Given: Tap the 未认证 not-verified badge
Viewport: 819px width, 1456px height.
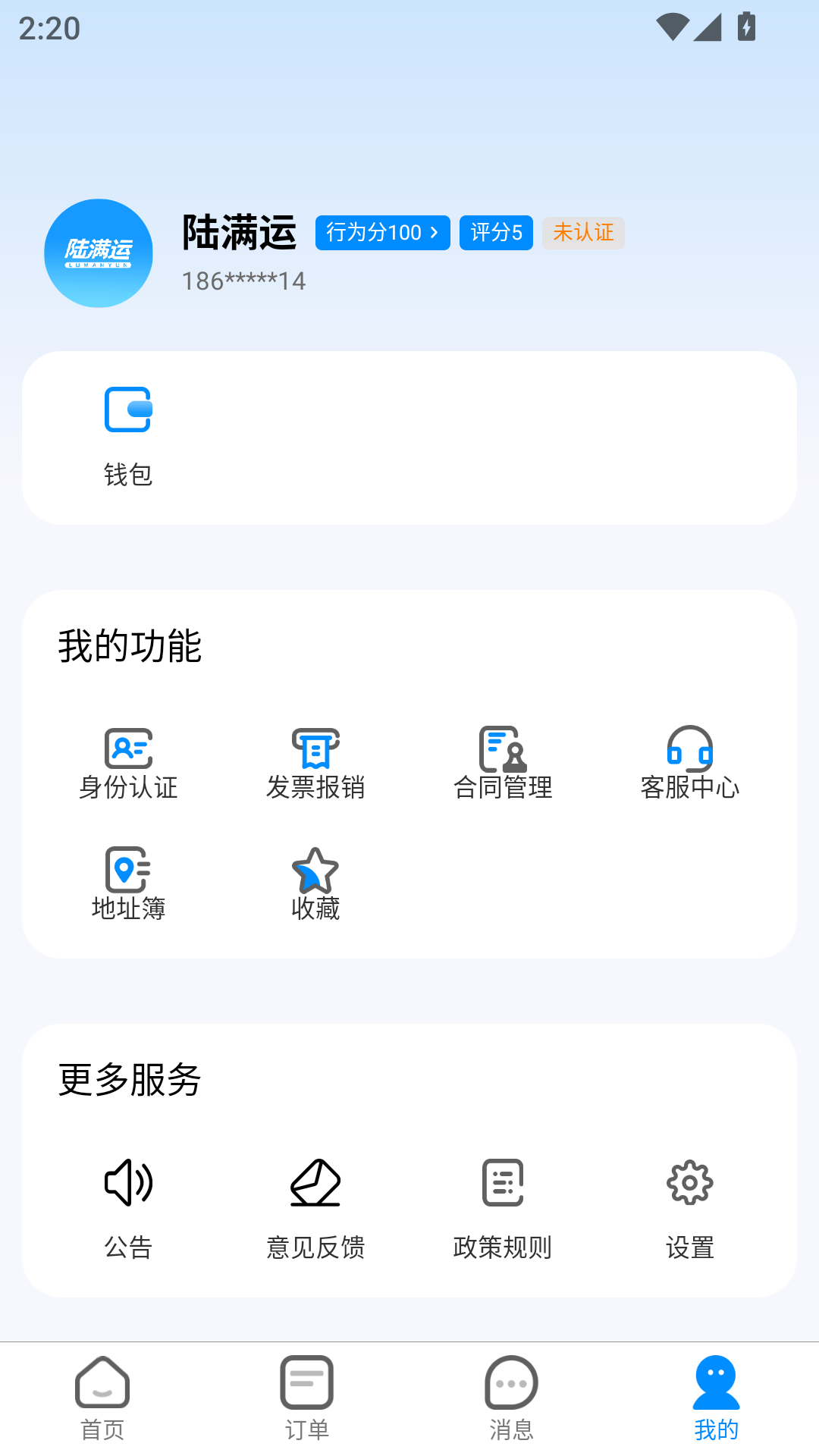Looking at the screenshot, I should 583,232.
